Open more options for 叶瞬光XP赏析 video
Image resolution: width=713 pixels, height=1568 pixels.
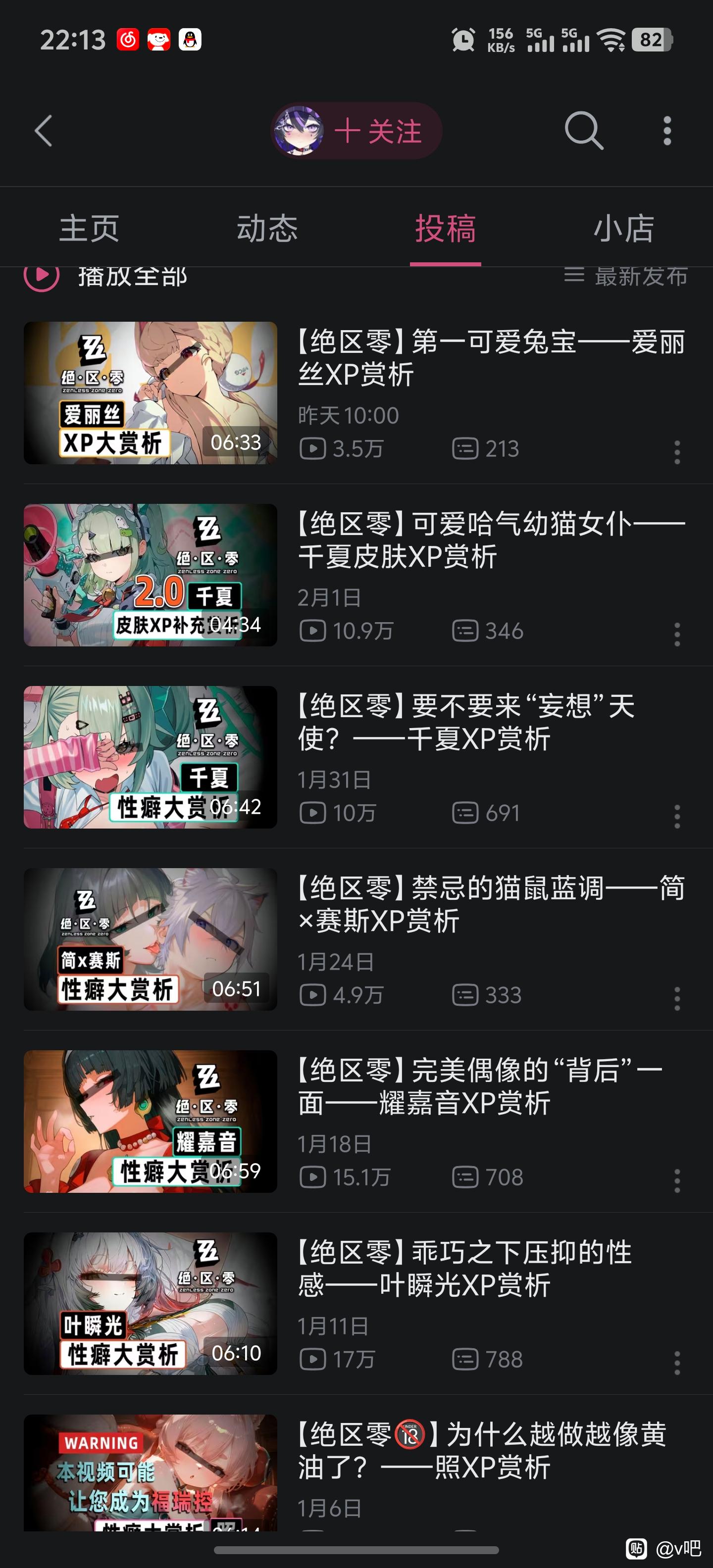click(677, 1363)
